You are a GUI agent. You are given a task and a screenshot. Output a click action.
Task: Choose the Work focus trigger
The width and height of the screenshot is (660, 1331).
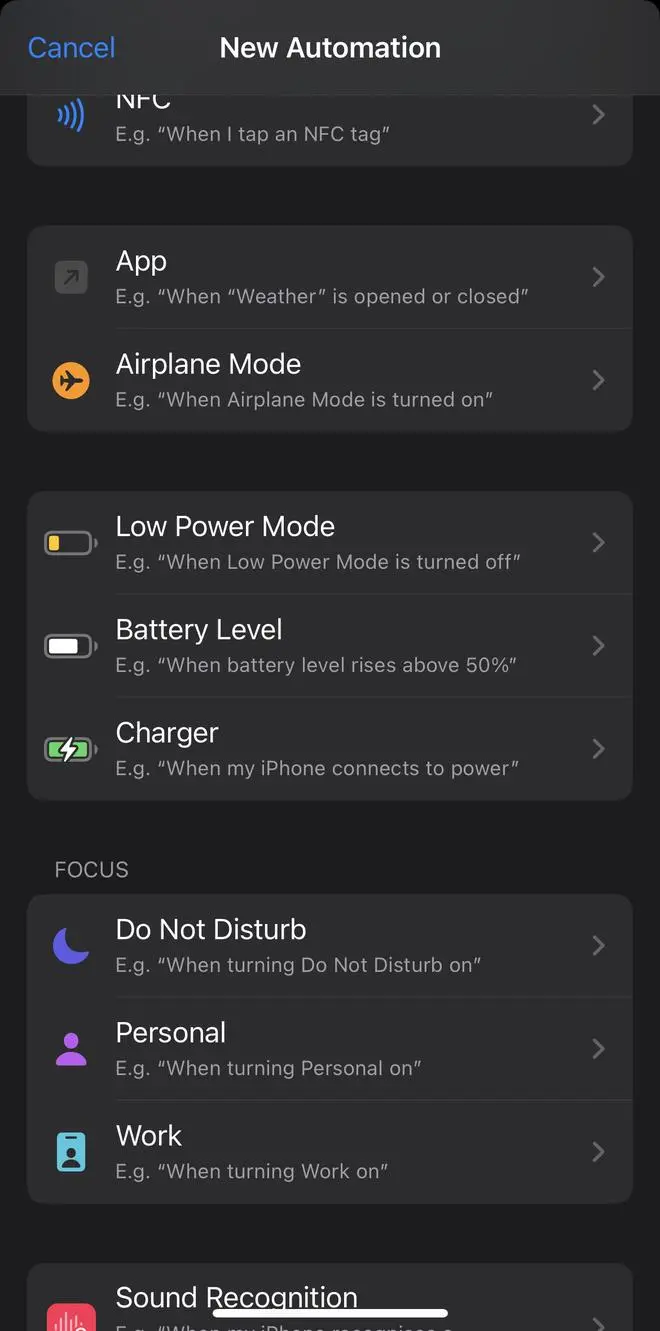pyautogui.click(x=329, y=1152)
